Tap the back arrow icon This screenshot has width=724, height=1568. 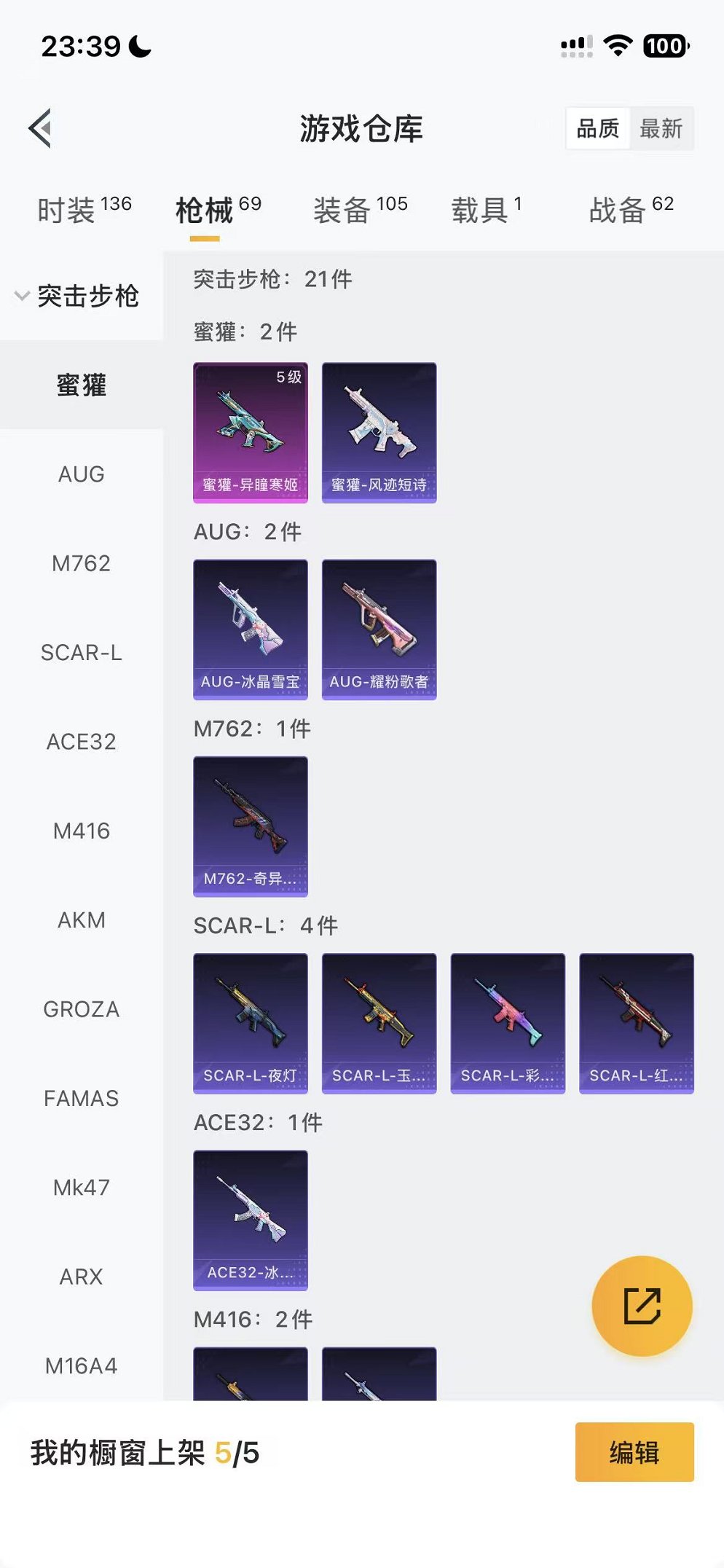pos(40,128)
